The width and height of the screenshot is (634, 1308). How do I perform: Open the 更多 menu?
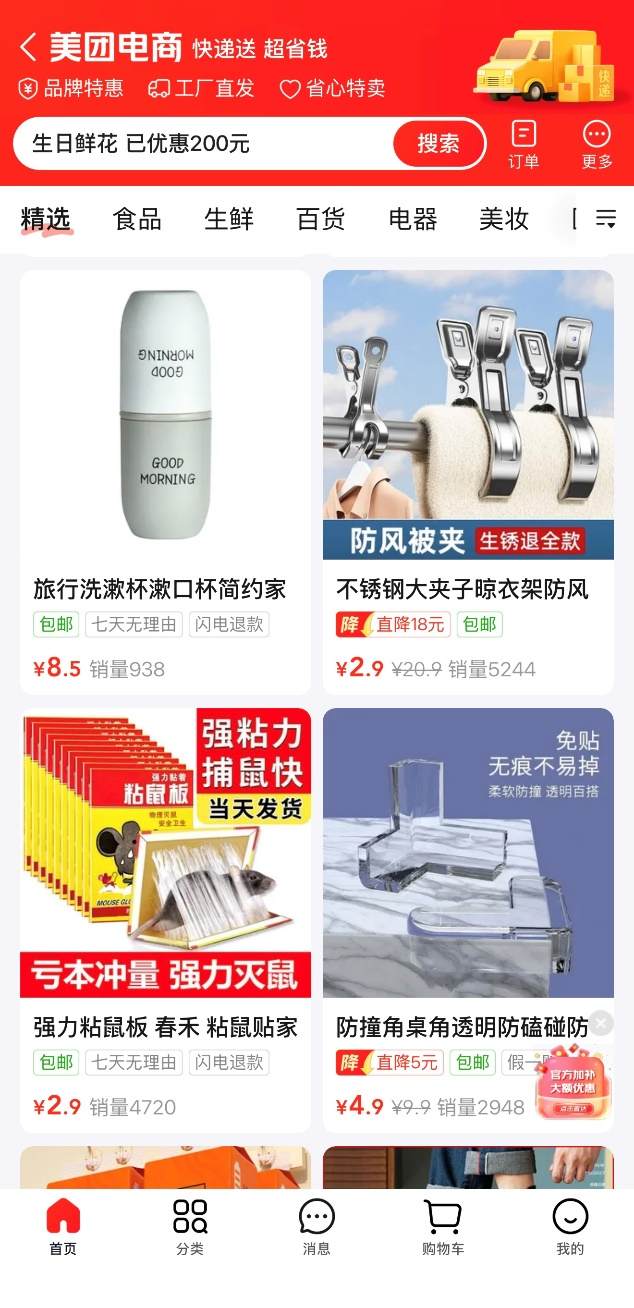597,145
